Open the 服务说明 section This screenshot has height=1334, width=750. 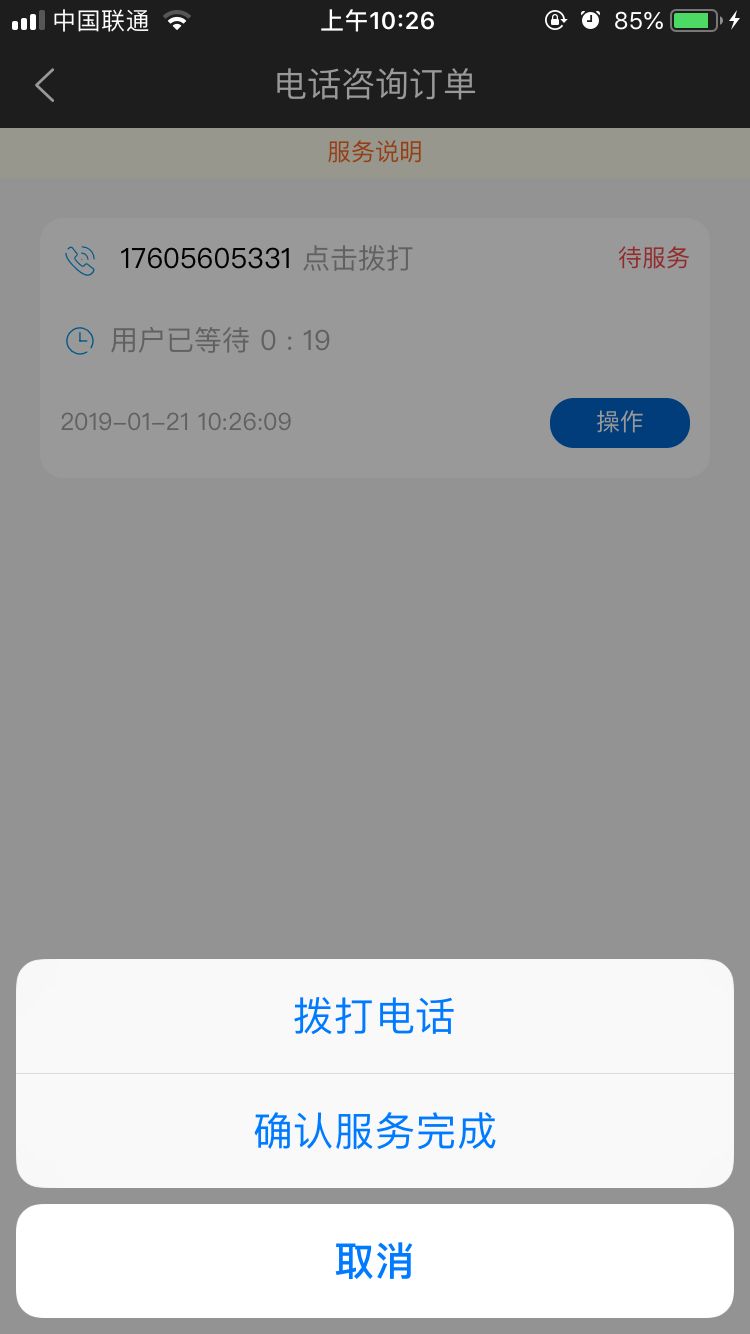pos(374,152)
